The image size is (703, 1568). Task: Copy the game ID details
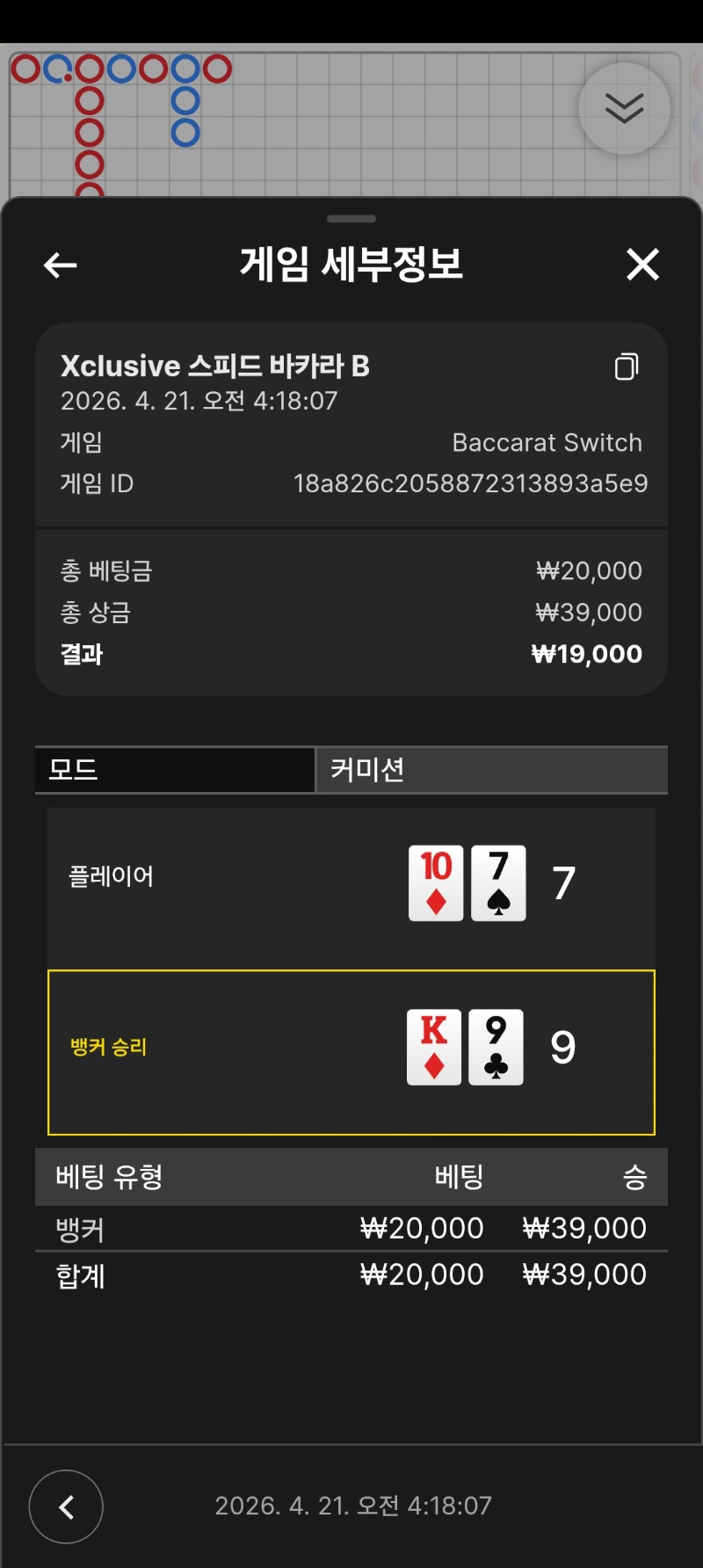(x=626, y=367)
